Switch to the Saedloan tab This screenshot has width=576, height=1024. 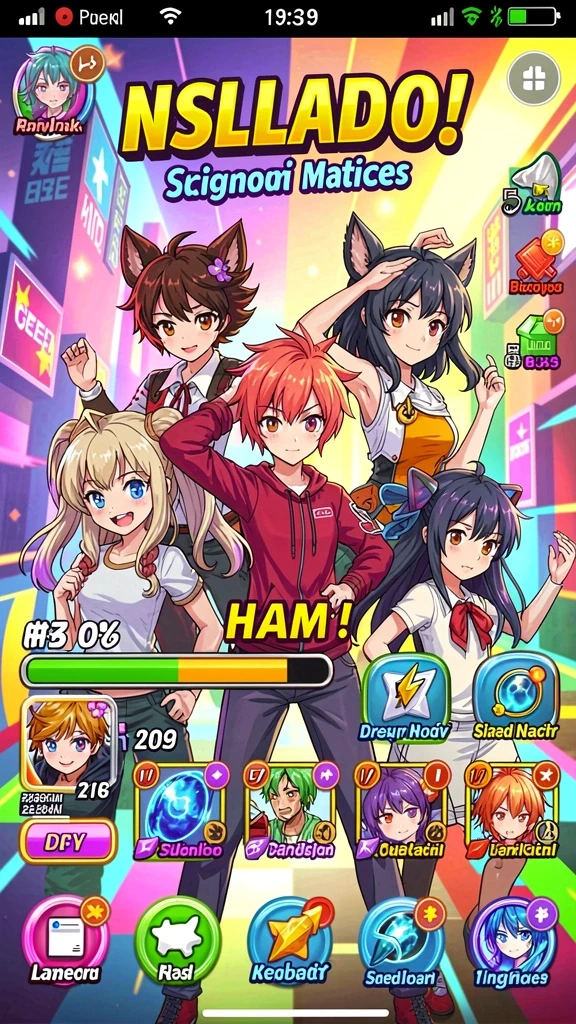click(x=402, y=939)
